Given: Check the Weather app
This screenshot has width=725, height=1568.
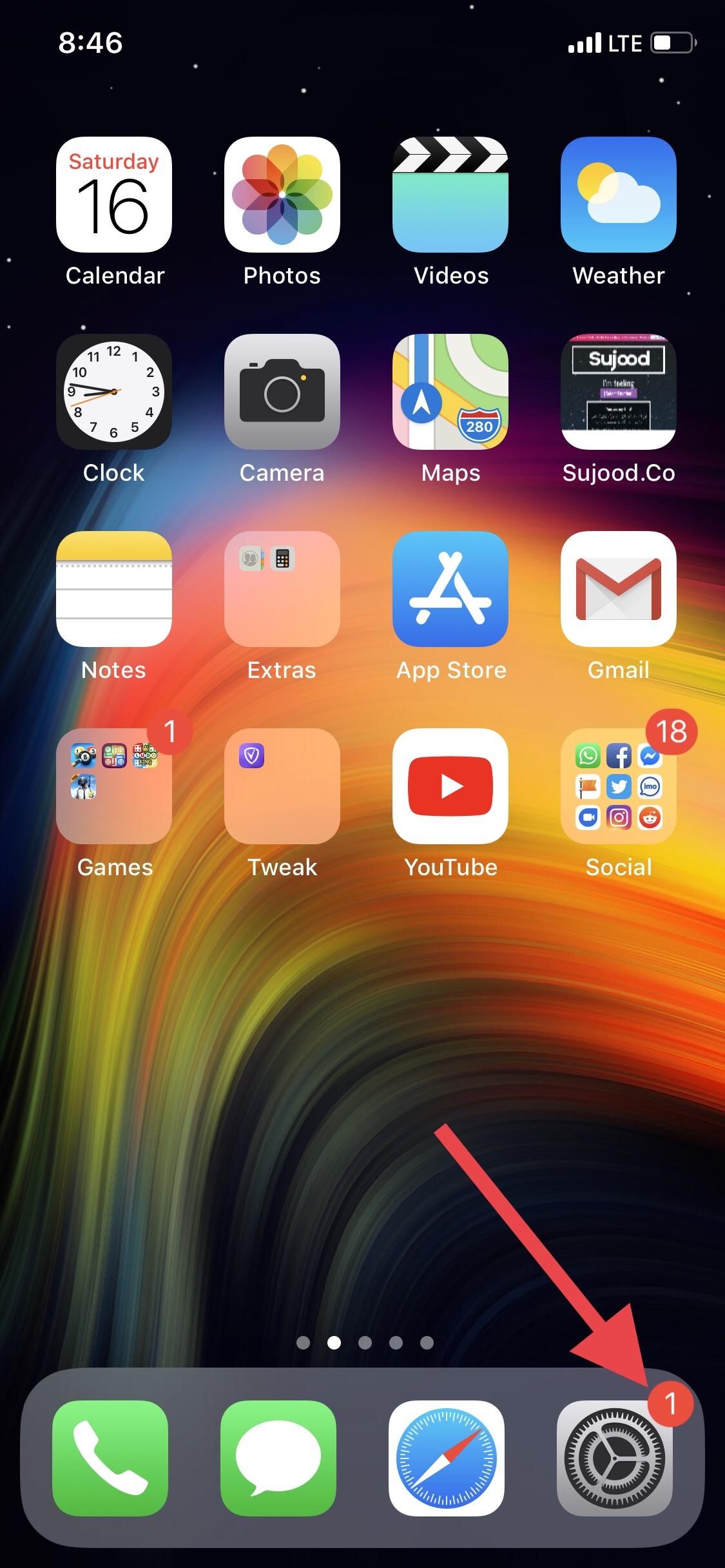Looking at the screenshot, I should 617,197.
